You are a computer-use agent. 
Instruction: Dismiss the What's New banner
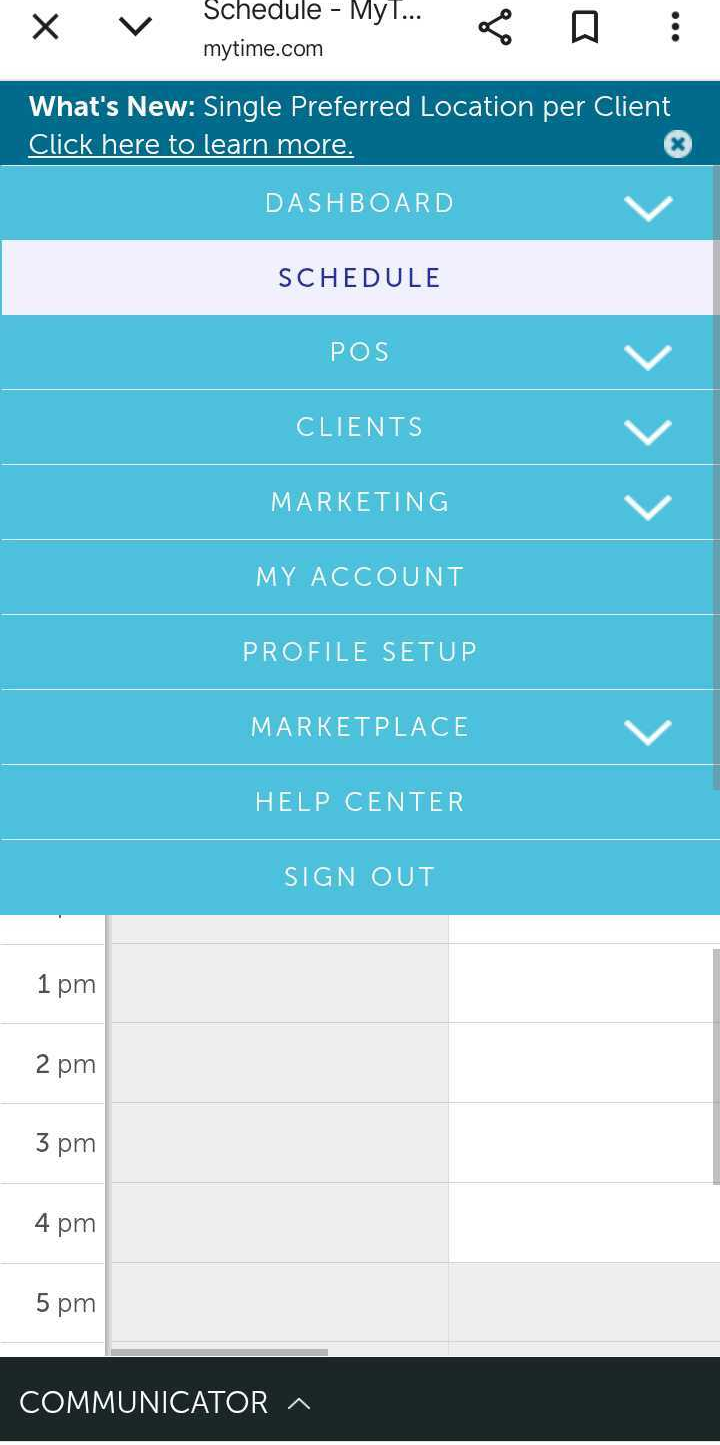tap(677, 145)
